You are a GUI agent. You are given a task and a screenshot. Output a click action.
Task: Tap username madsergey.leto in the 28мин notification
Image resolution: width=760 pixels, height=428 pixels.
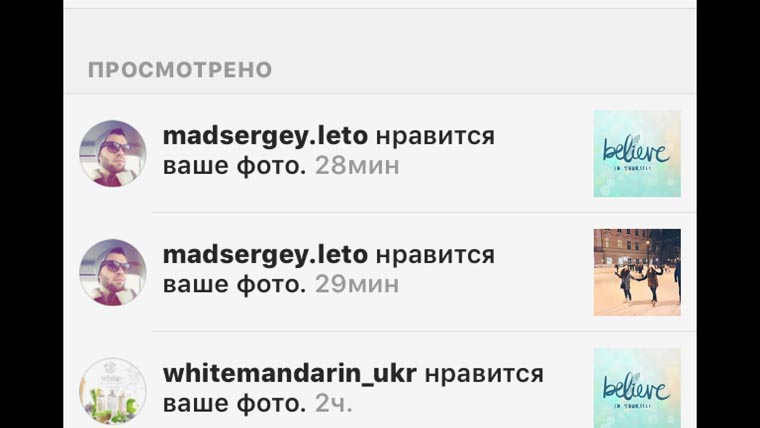pyautogui.click(x=265, y=136)
